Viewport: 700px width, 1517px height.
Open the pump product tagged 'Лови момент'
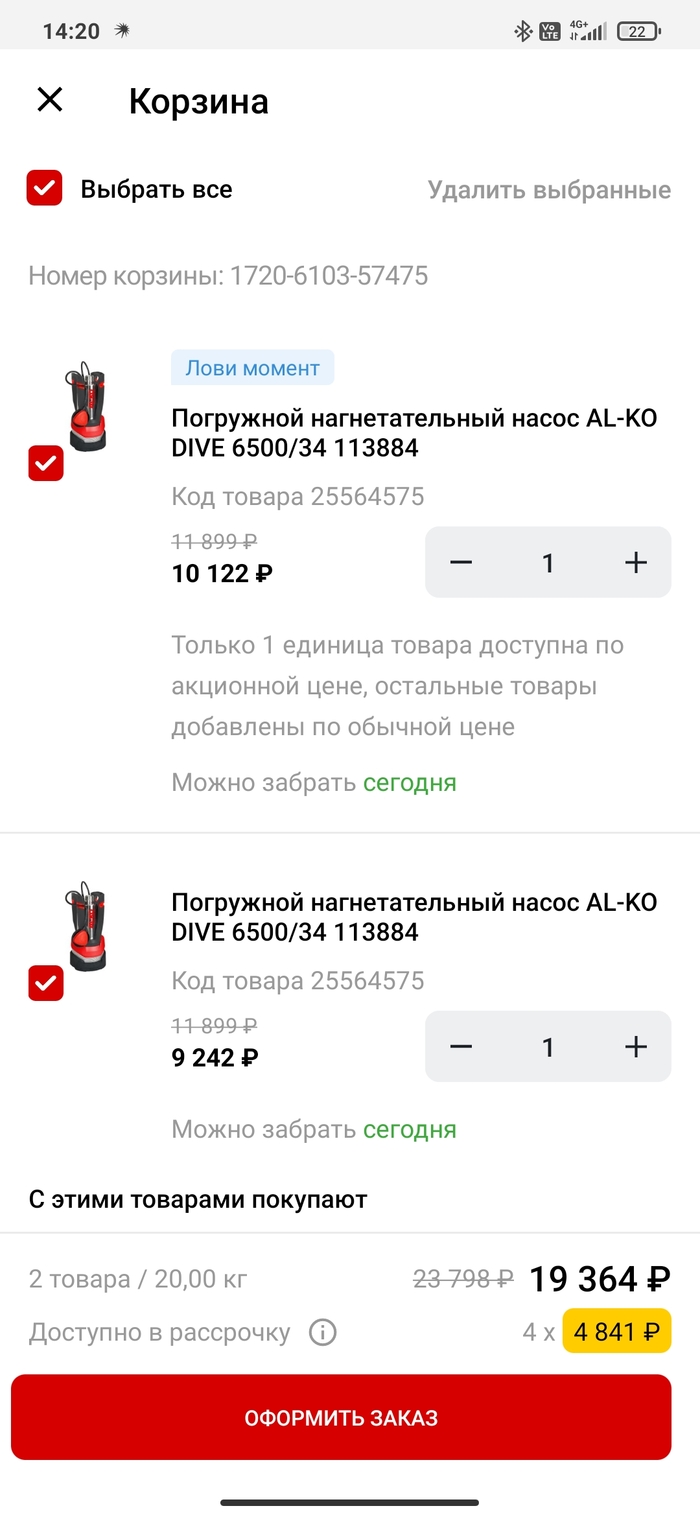click(414, 433)
